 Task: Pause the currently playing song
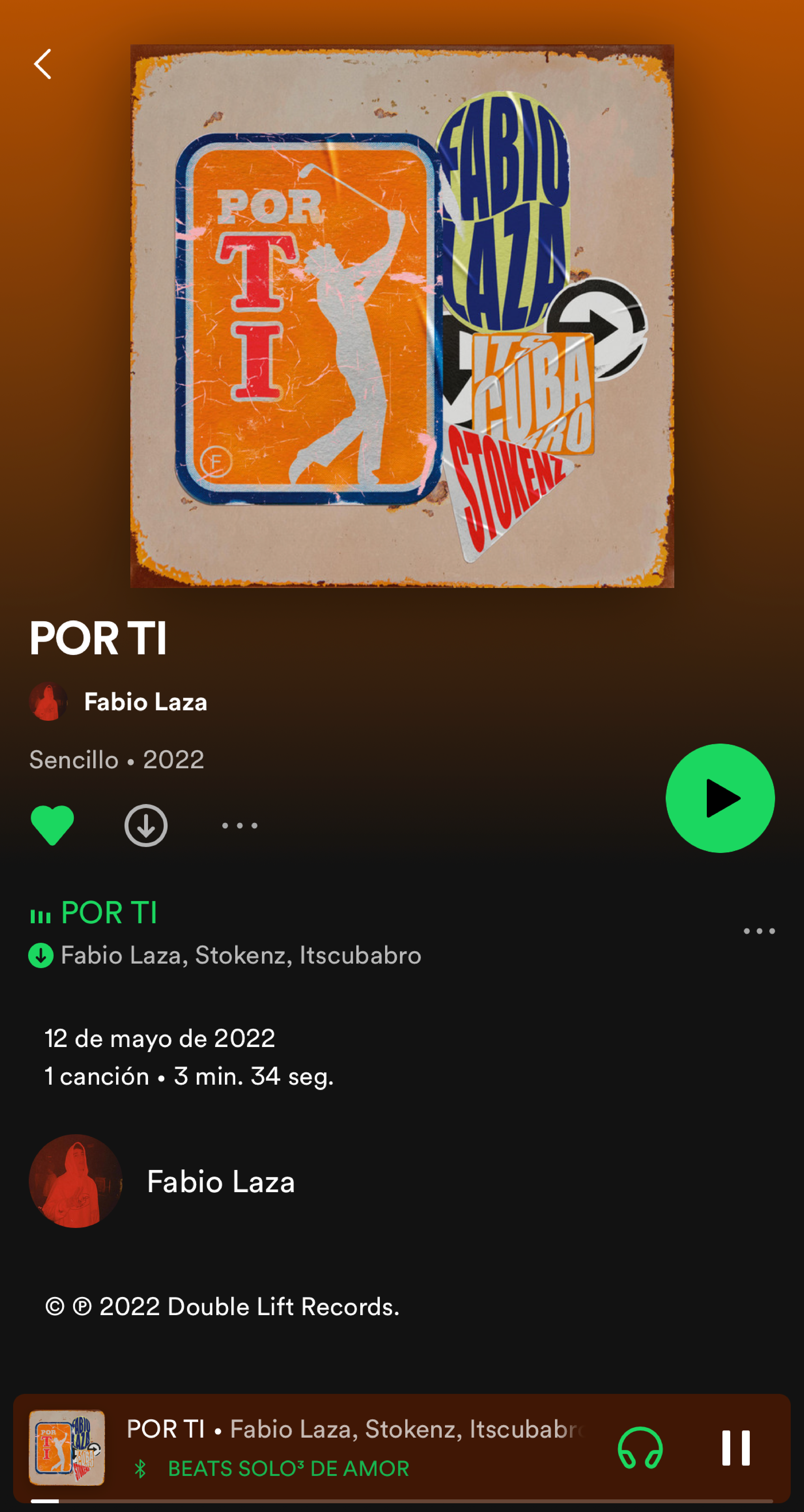point(735,1448)
